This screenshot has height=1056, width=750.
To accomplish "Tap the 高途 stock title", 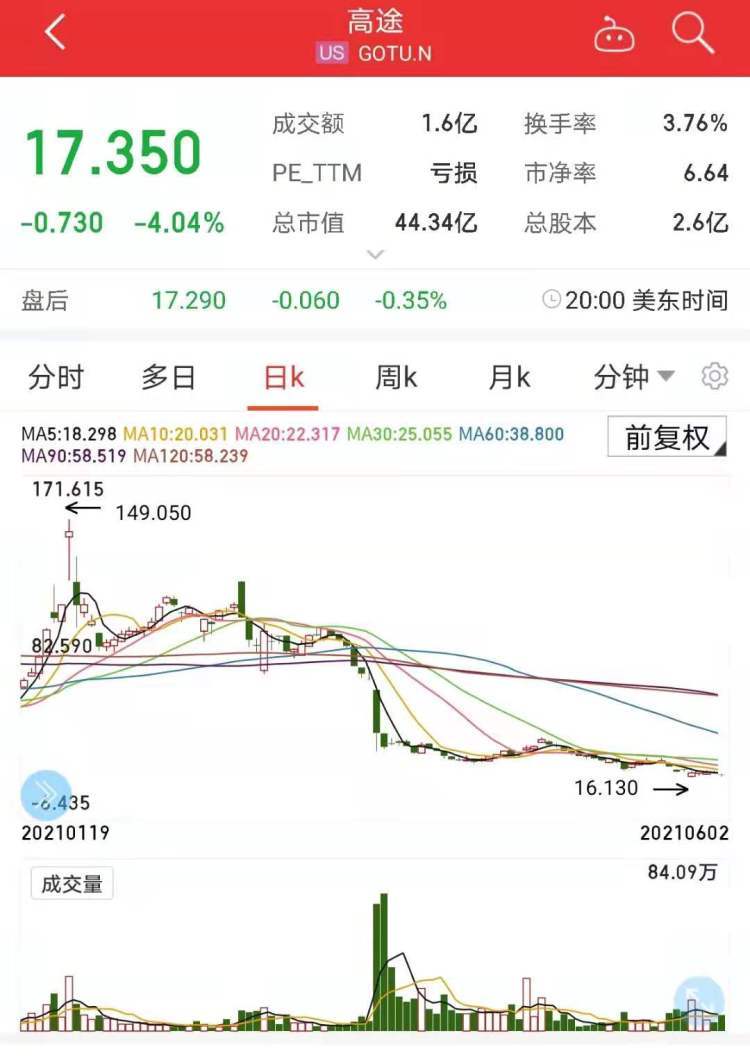I will pos(375,22).
